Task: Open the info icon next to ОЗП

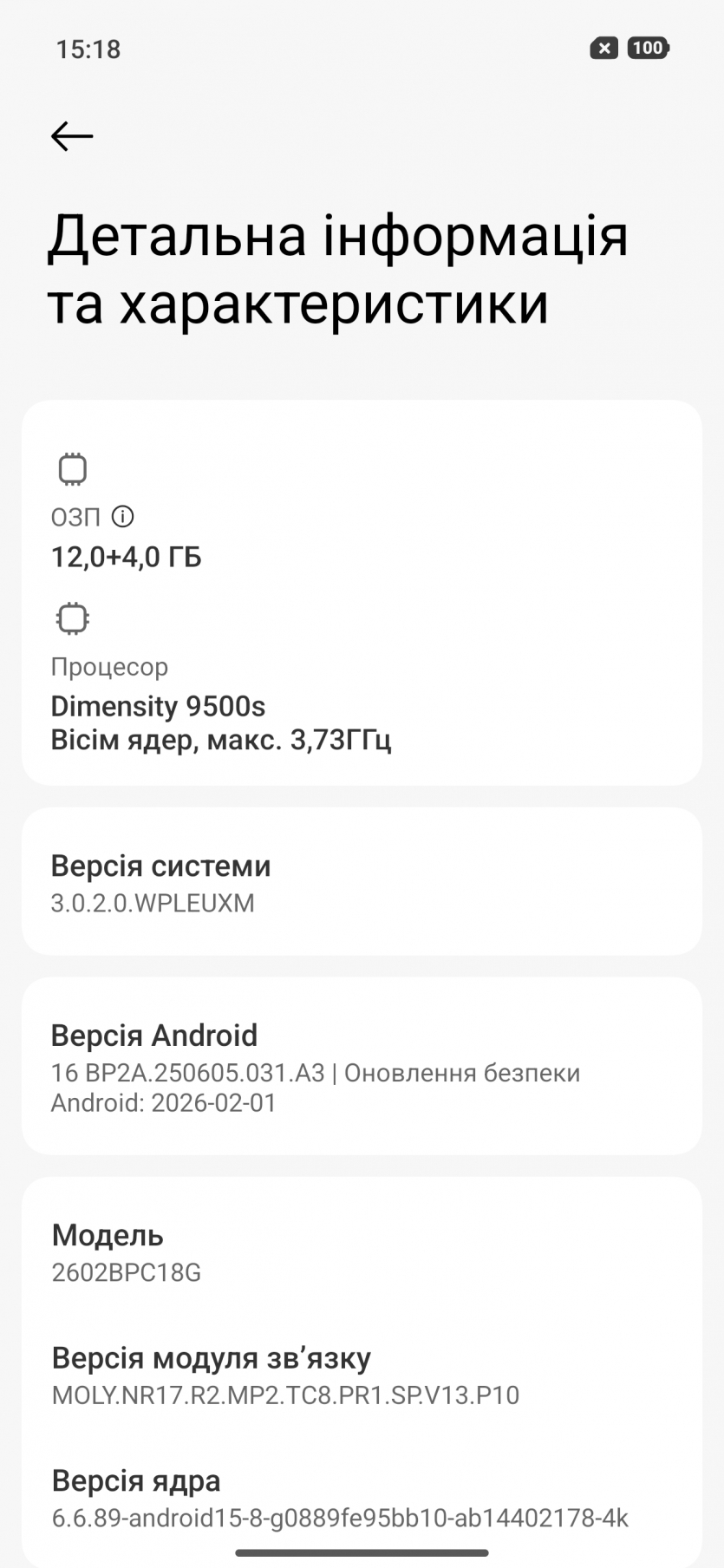Action: [123, 517]
